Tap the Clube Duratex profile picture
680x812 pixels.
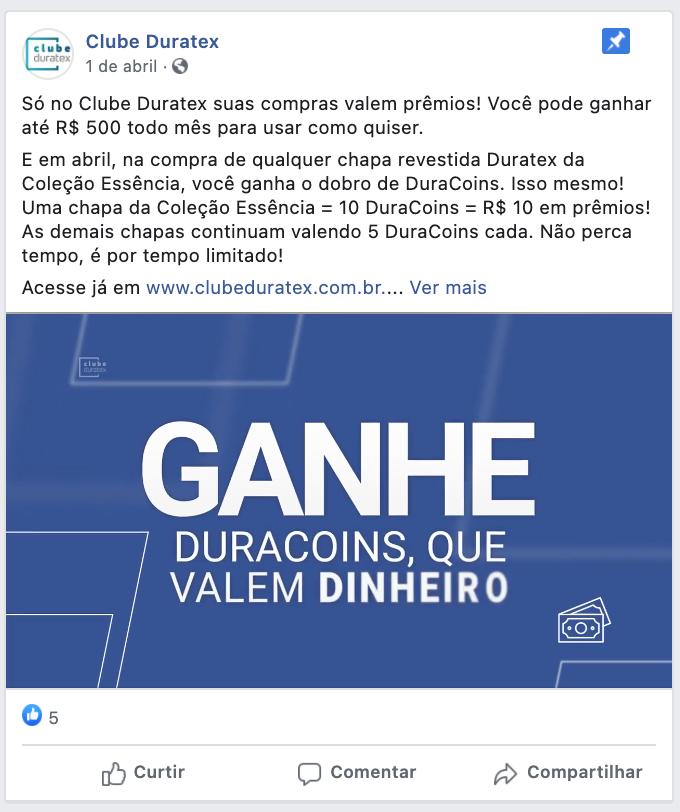pos(47,53)
